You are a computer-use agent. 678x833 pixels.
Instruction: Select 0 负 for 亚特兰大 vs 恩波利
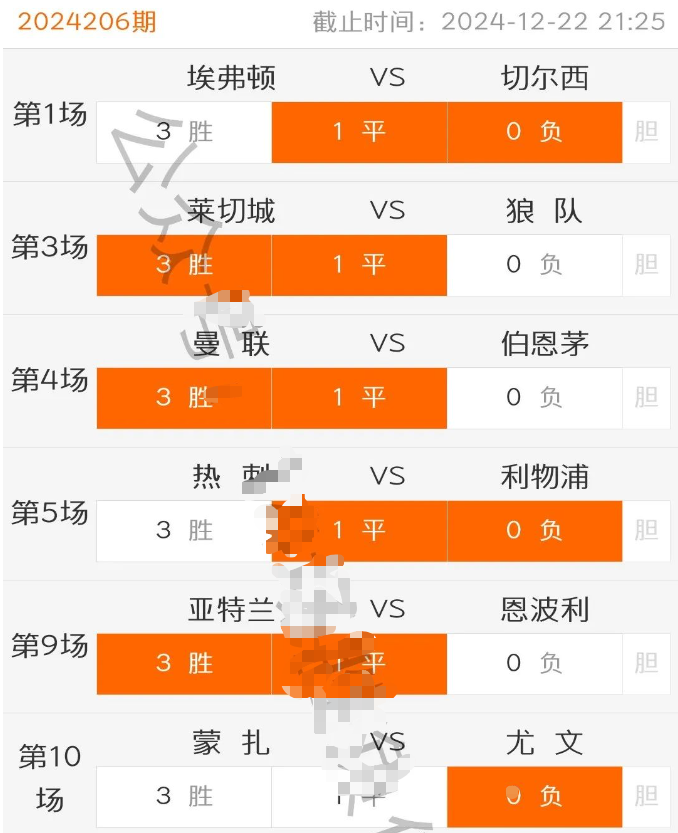pyautogui.click(x=534, y=664)
